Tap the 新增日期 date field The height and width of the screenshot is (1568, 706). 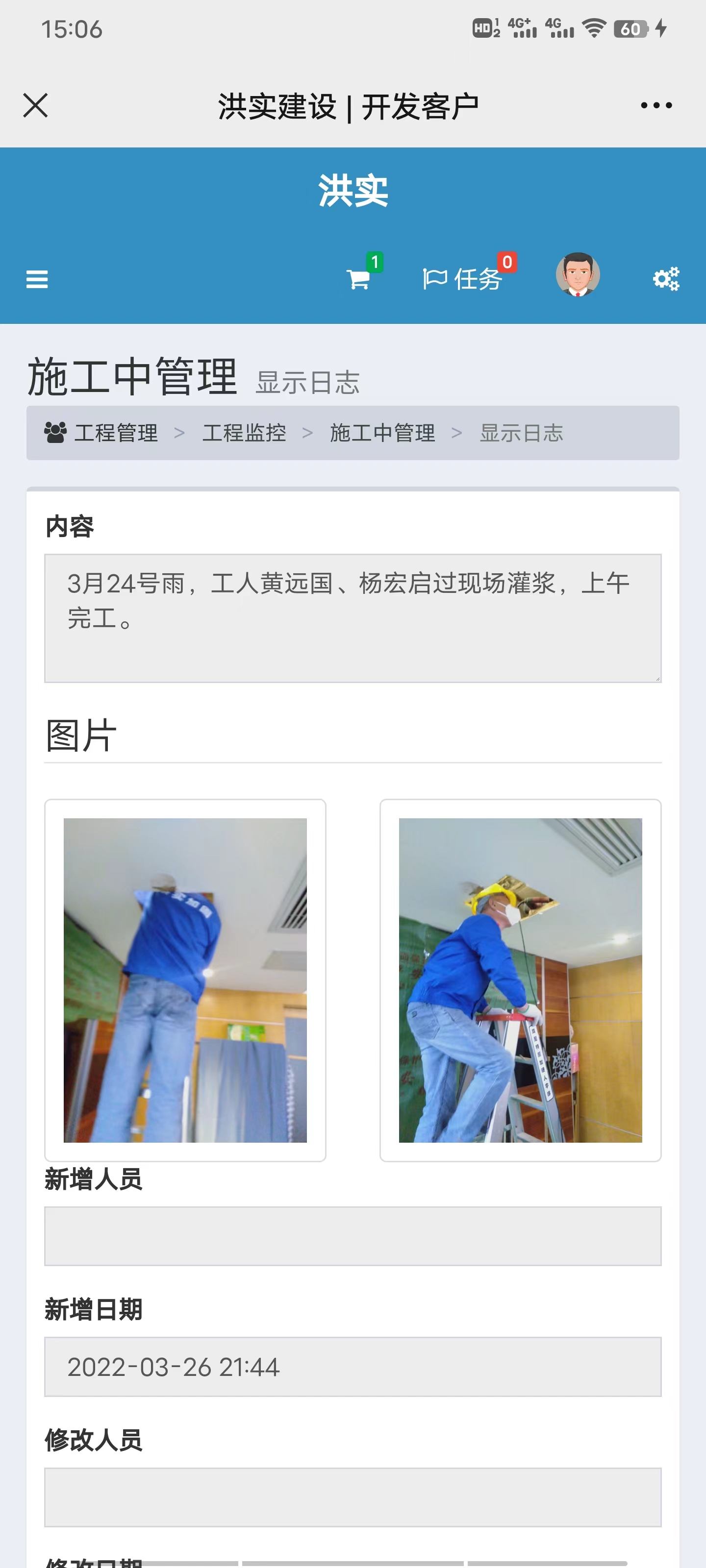click(353, 1367)
